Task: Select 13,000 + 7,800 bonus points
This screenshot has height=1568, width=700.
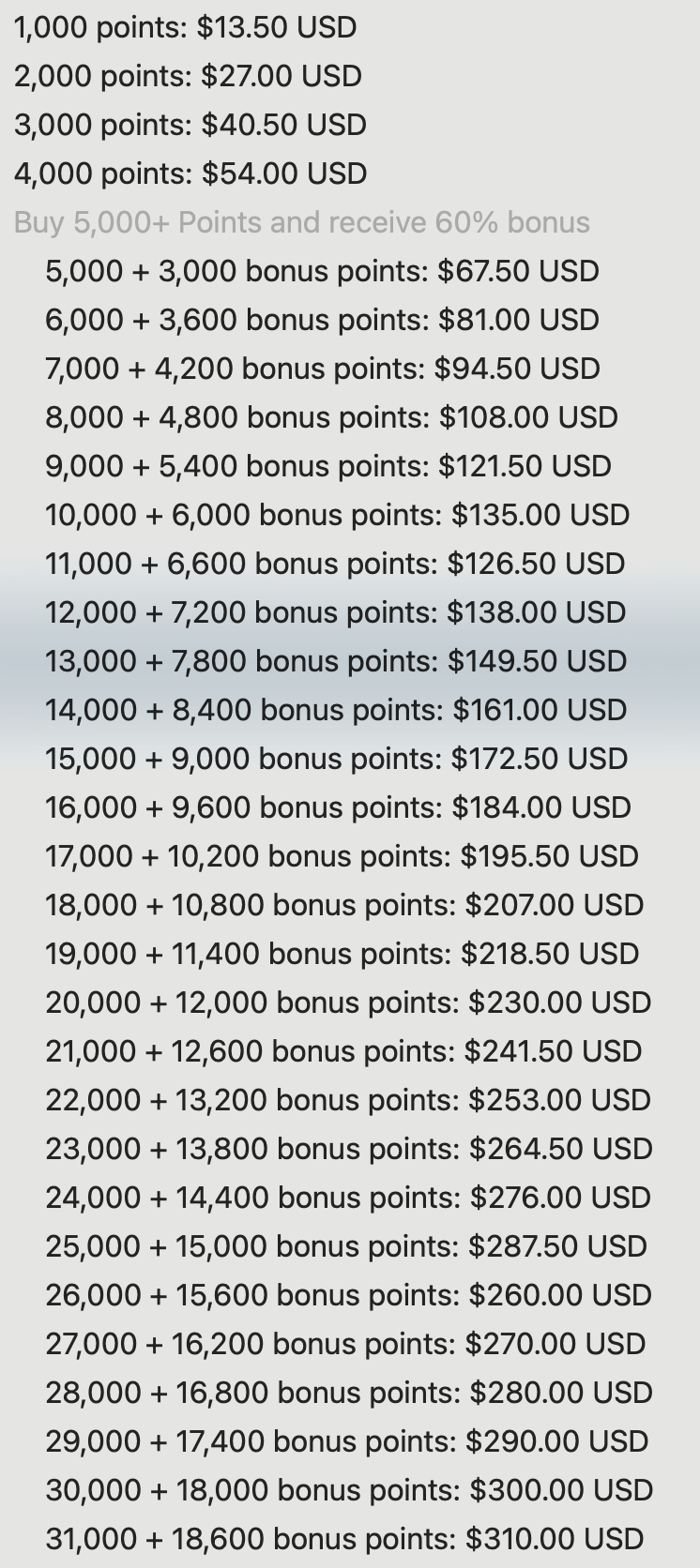Action: 335,661
